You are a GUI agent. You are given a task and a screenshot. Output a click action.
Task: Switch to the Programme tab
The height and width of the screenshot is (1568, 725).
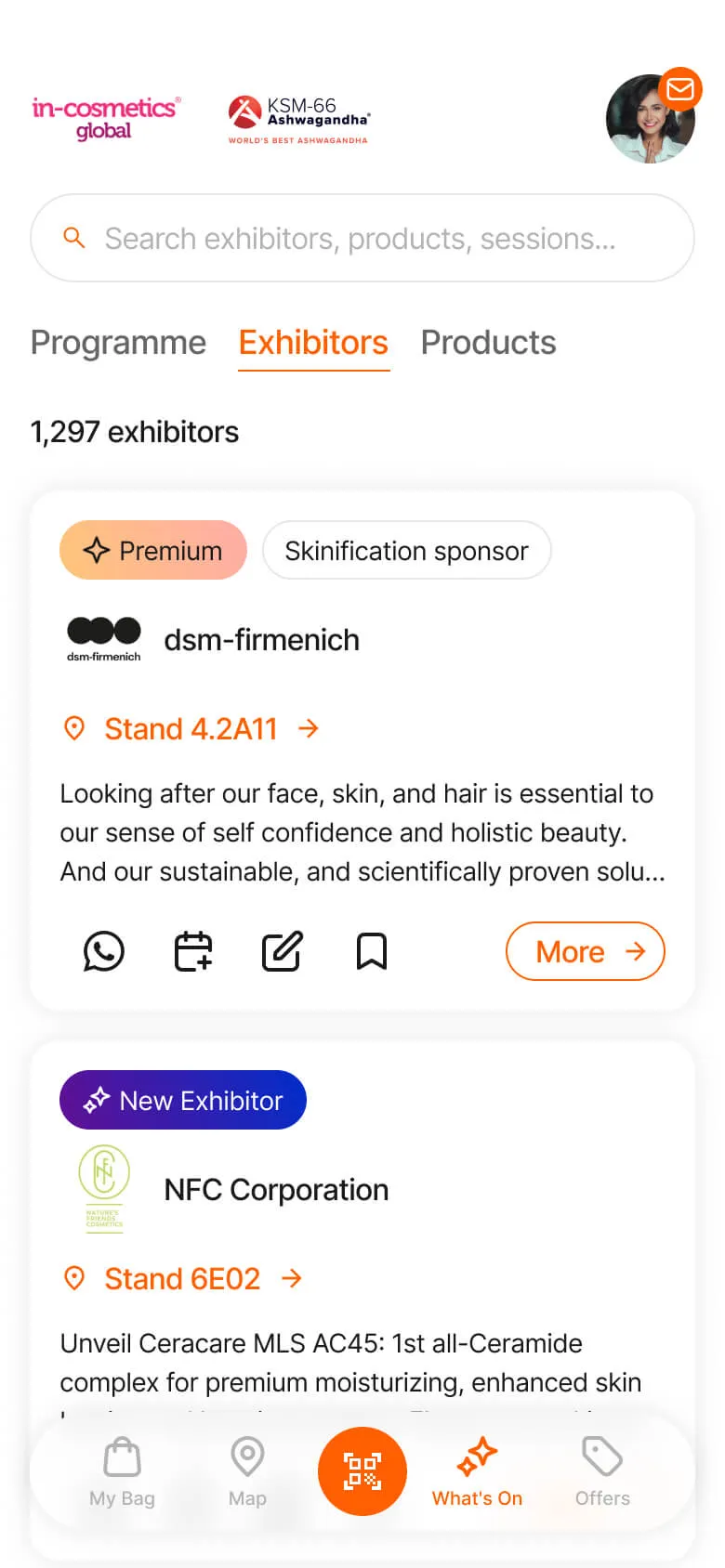tap(118, 343)
